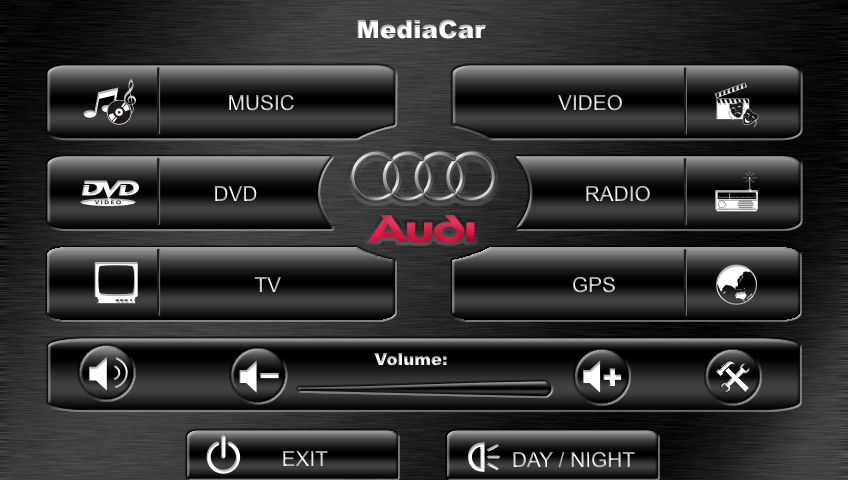Viewport: 848px width, 480px height.
Task: Increase the volume
Action: (x=602, y=377)
